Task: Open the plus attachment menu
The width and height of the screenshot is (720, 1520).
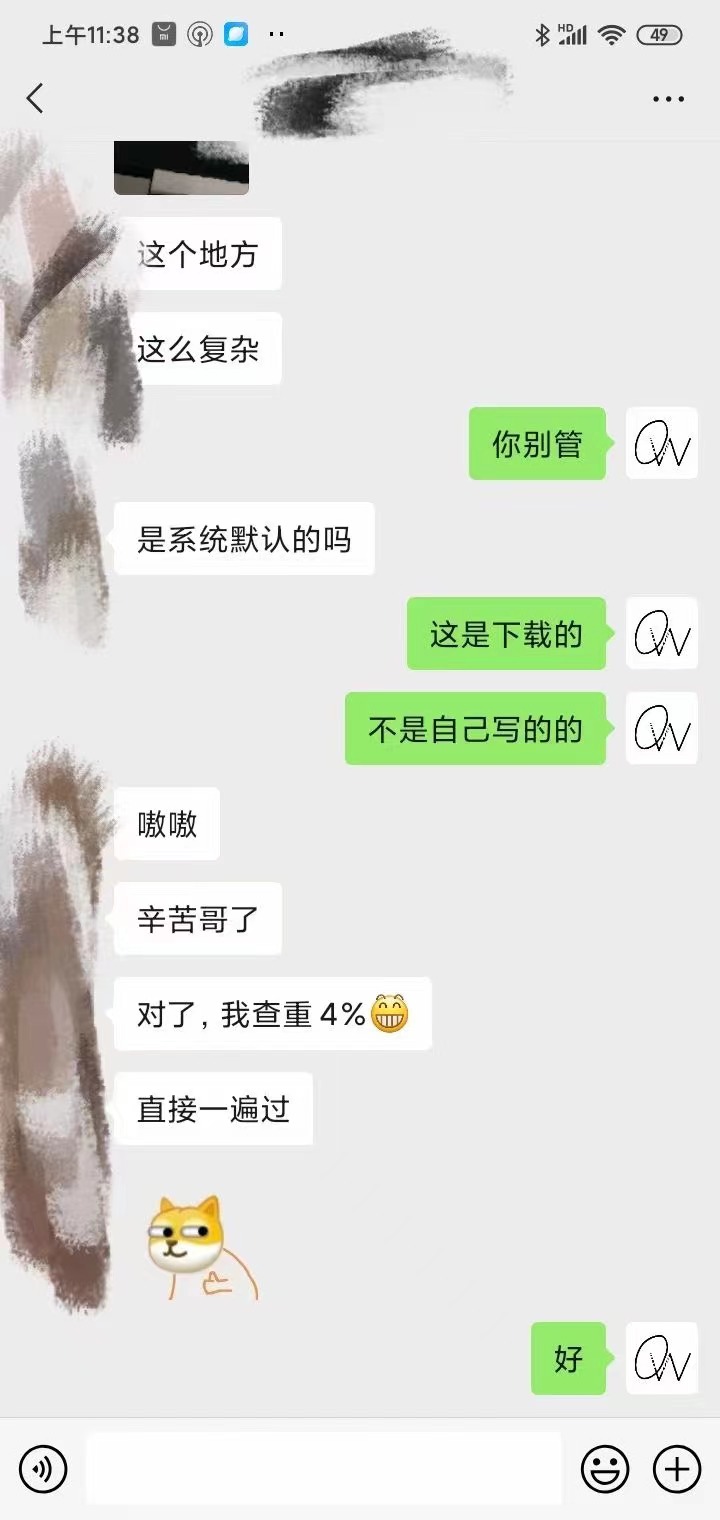Action: 677,1469
